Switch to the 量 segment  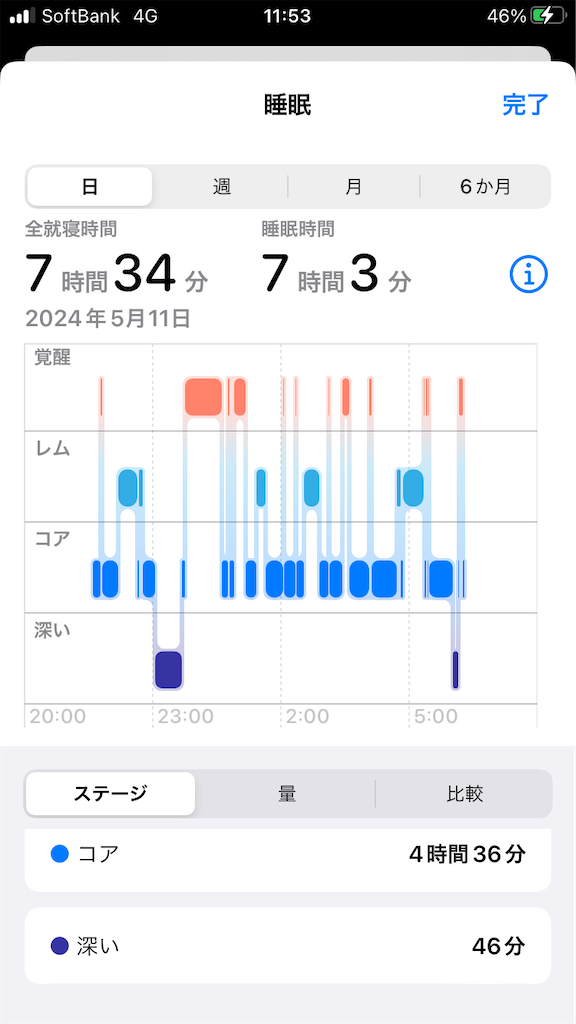pos(287,793)
